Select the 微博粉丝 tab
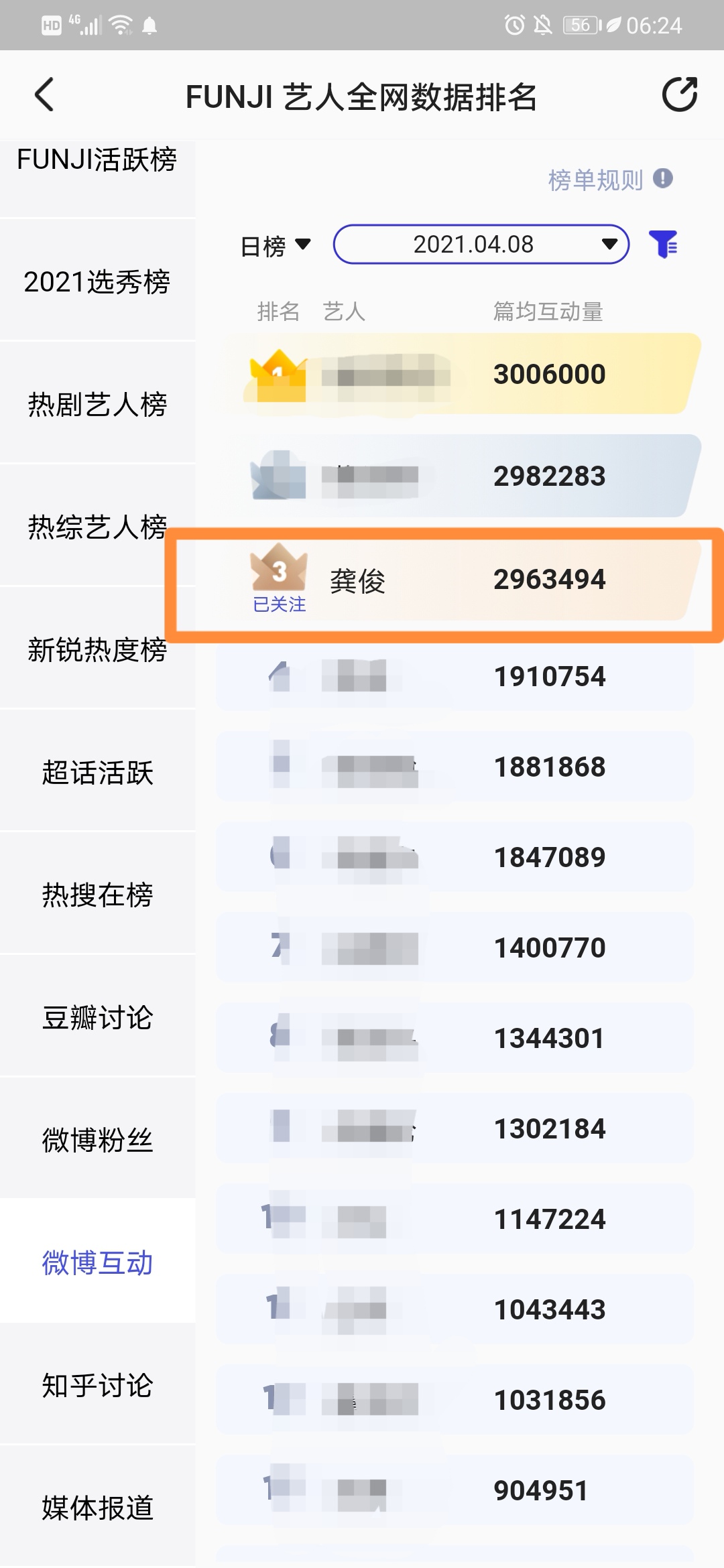 [97, 1140]
